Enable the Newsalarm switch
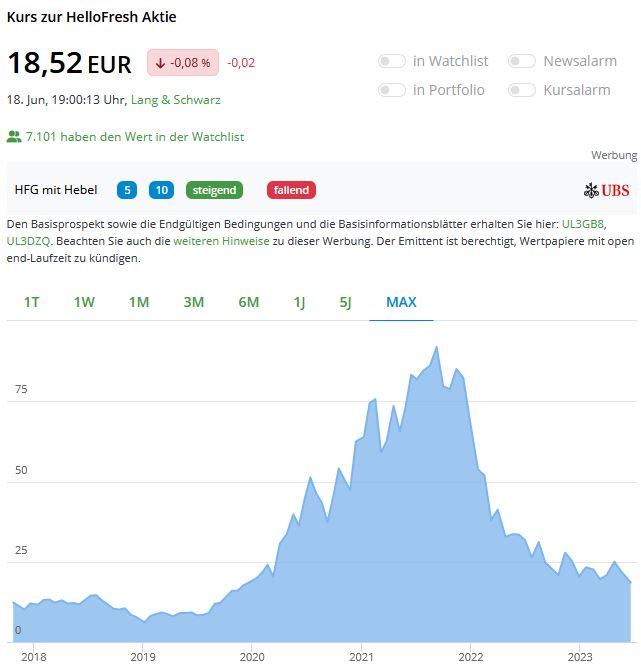The image size is (641, 667). click(521, 61)
